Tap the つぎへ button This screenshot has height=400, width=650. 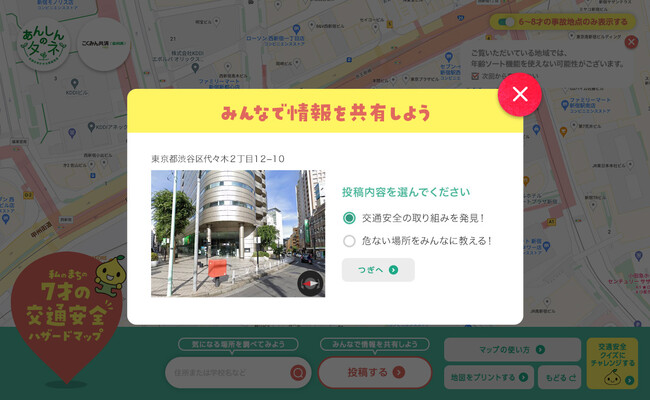[x=378, y=269]
